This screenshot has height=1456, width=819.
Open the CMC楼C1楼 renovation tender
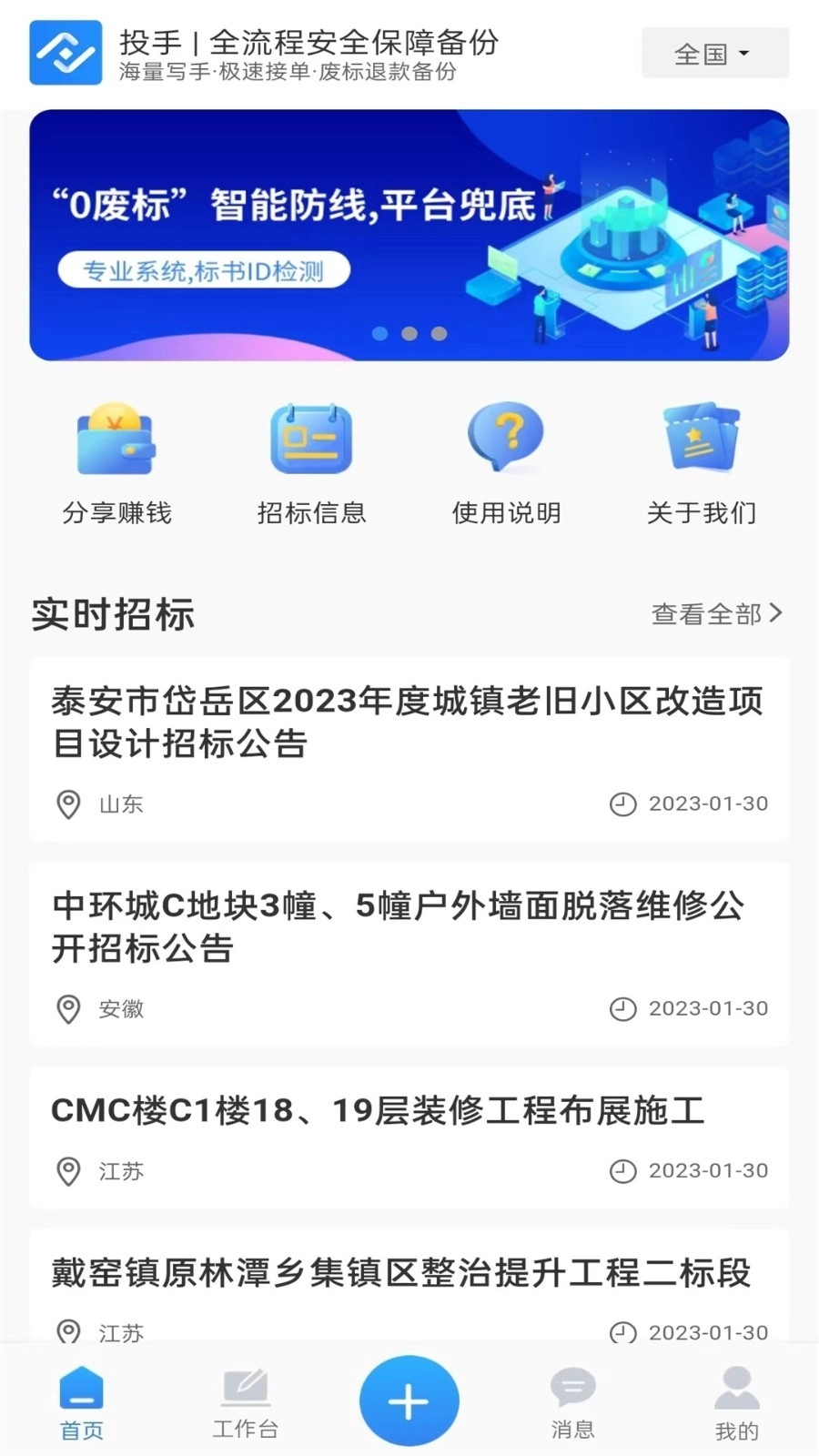coord(409,1137)
